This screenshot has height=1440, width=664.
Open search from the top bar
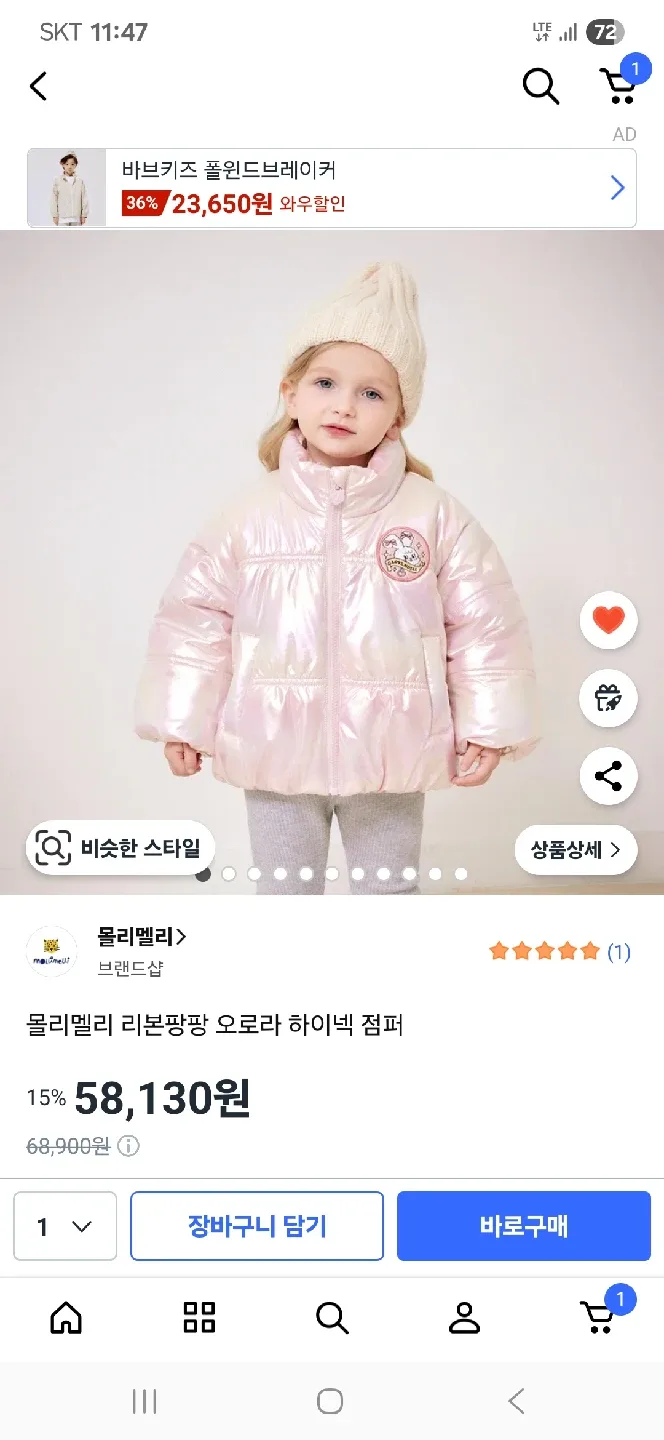coord(540,87)
